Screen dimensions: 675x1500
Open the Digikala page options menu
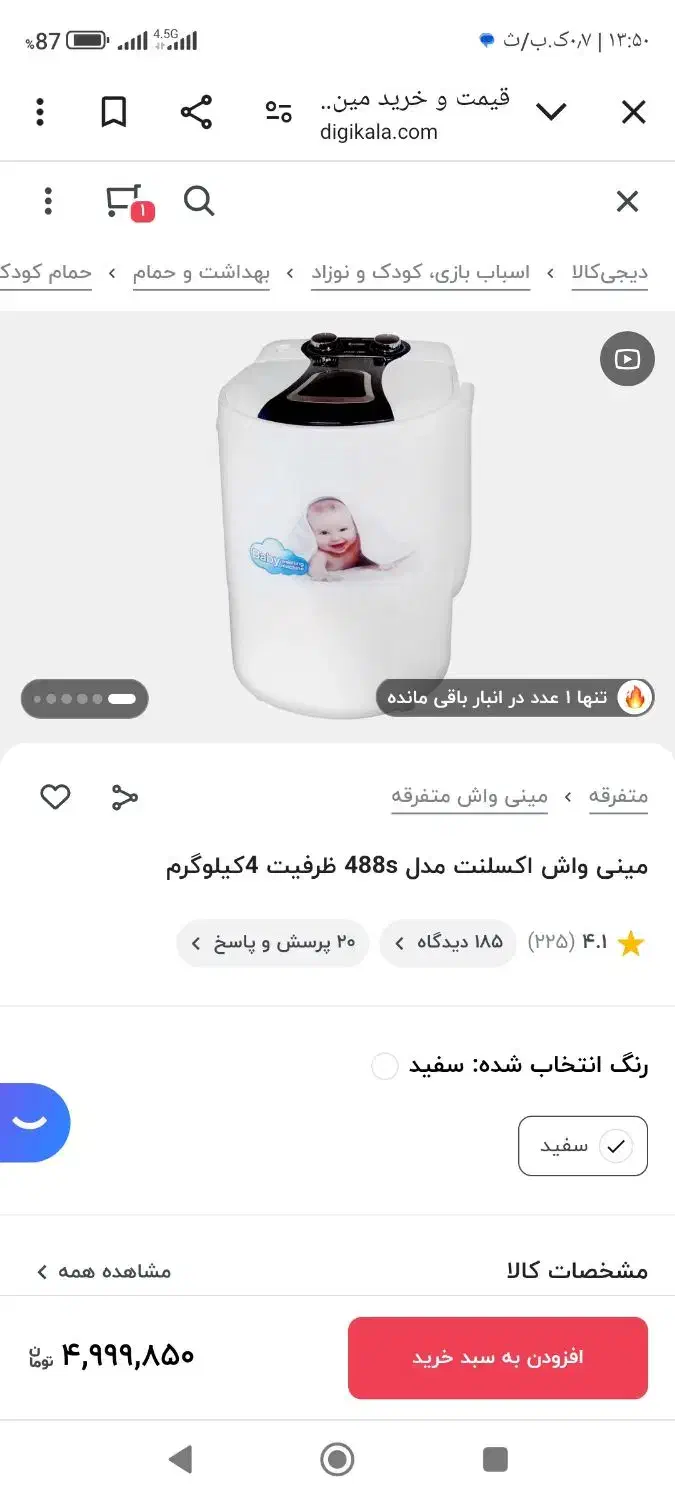pos(47,202)
